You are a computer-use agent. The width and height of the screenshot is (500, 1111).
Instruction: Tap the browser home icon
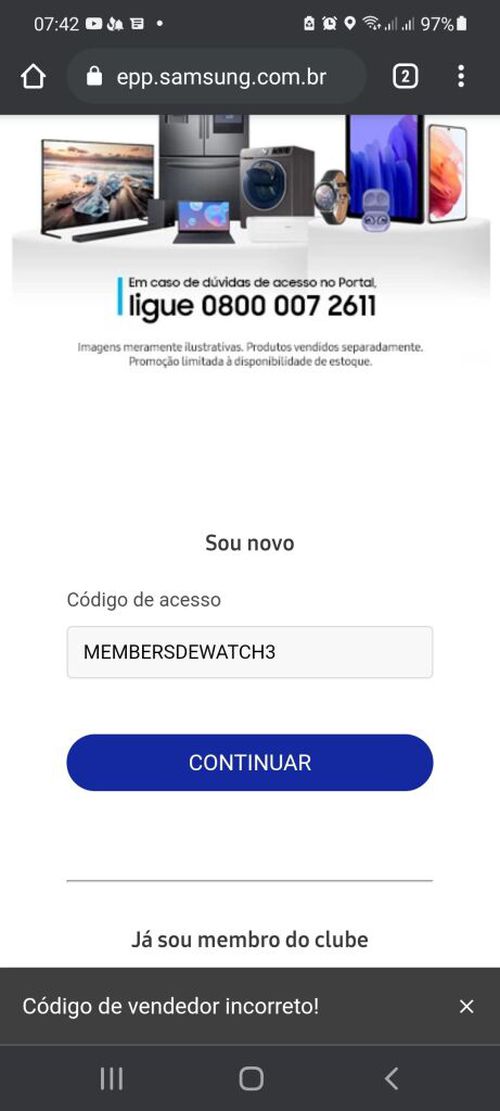(33, 77)
